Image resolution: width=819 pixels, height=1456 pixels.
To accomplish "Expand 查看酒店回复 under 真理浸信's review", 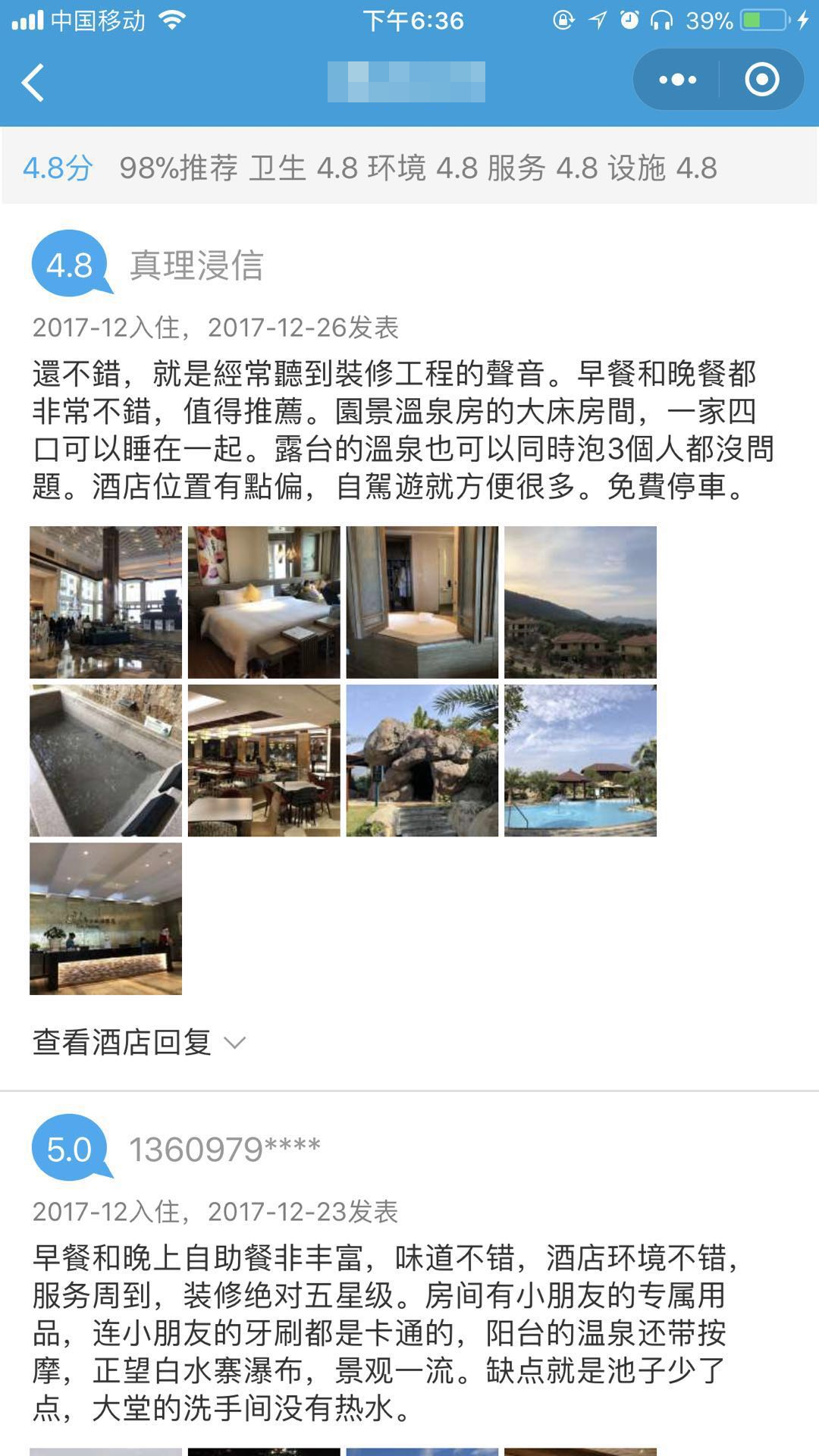I will tap(139, 1042).
